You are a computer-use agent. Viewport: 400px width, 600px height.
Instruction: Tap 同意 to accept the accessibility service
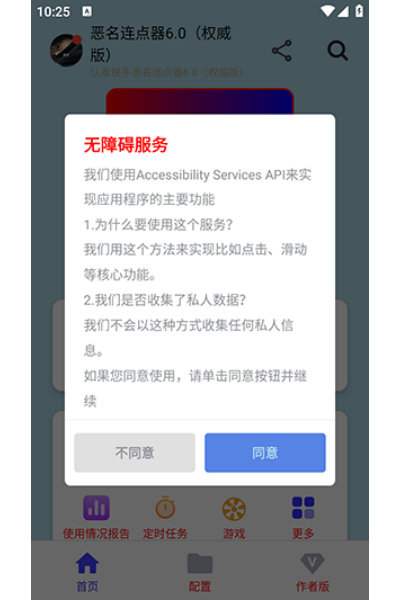click(x=265, y=453)
